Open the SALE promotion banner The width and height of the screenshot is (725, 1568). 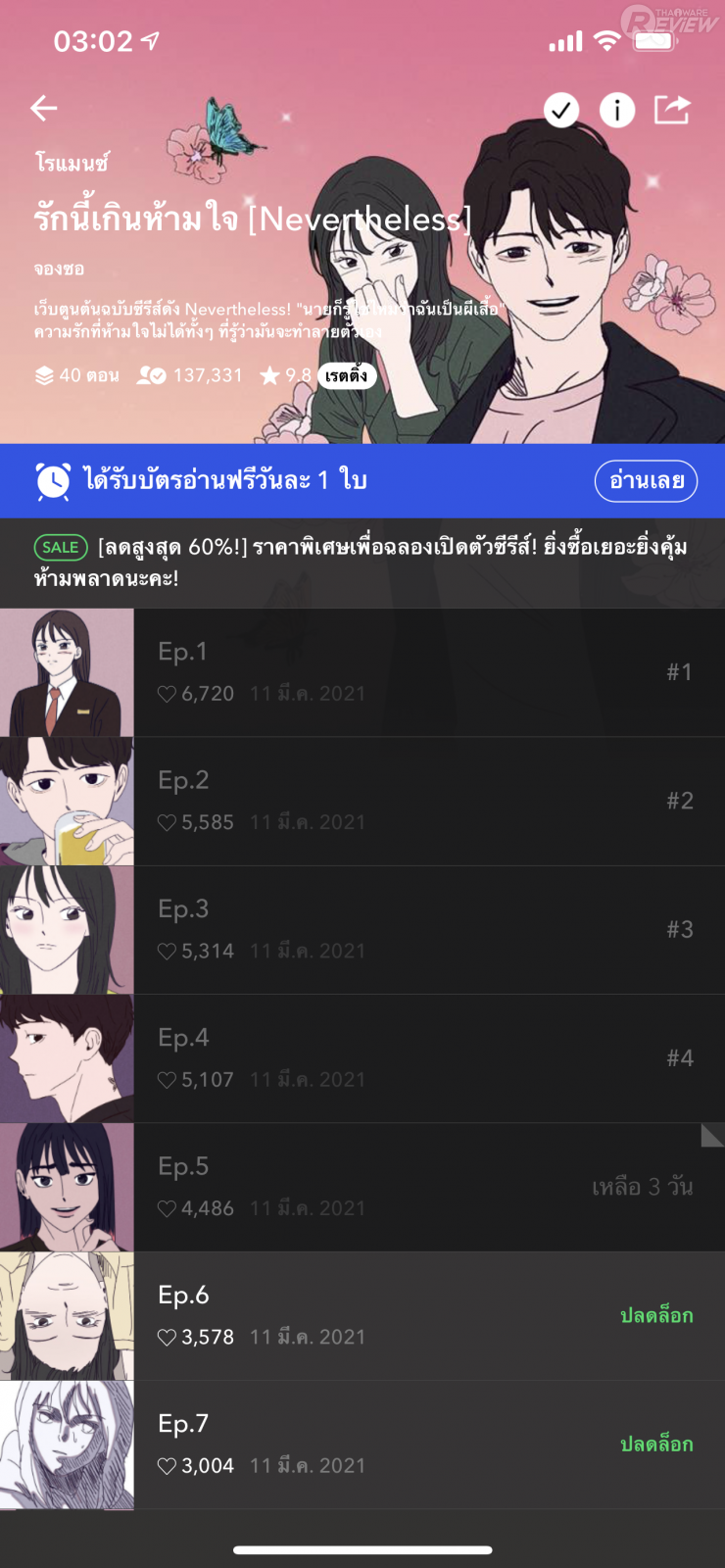pos(362,562)
